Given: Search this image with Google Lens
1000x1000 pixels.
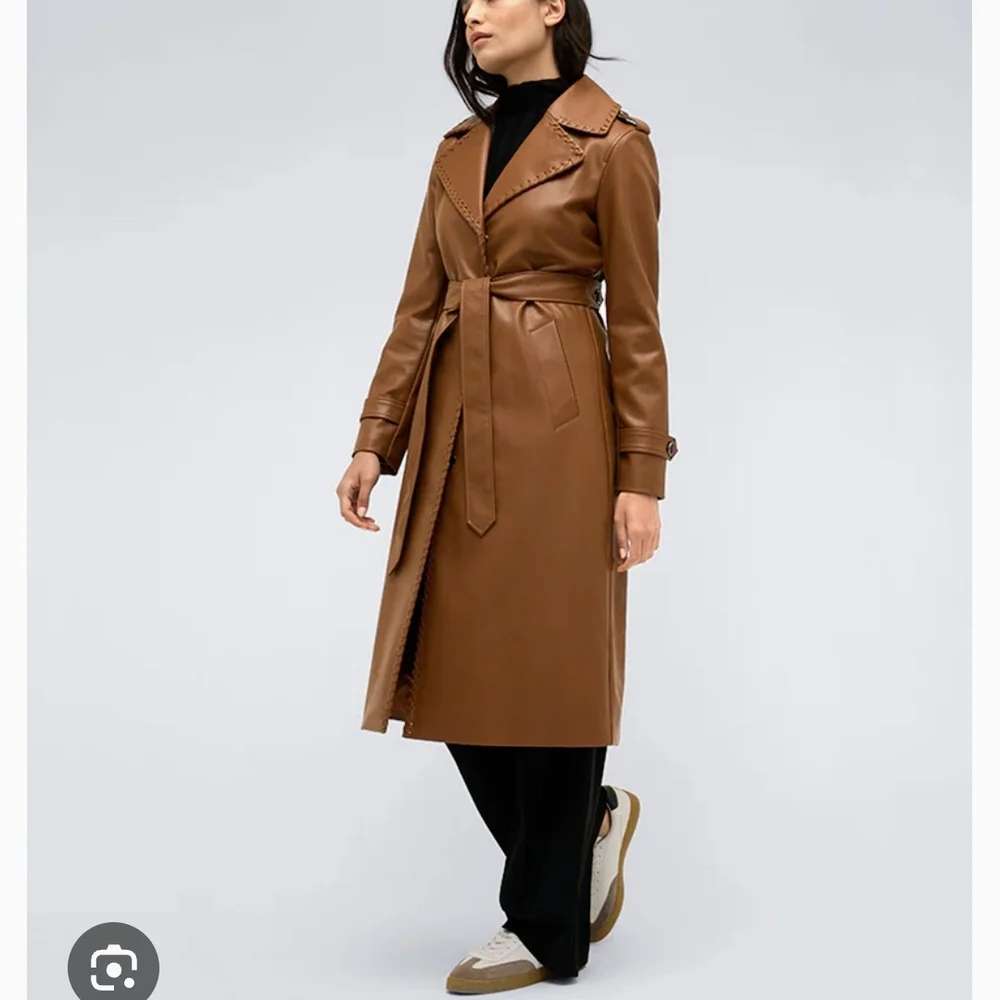Looking at the screenshot, I should [x=113, y=965].
